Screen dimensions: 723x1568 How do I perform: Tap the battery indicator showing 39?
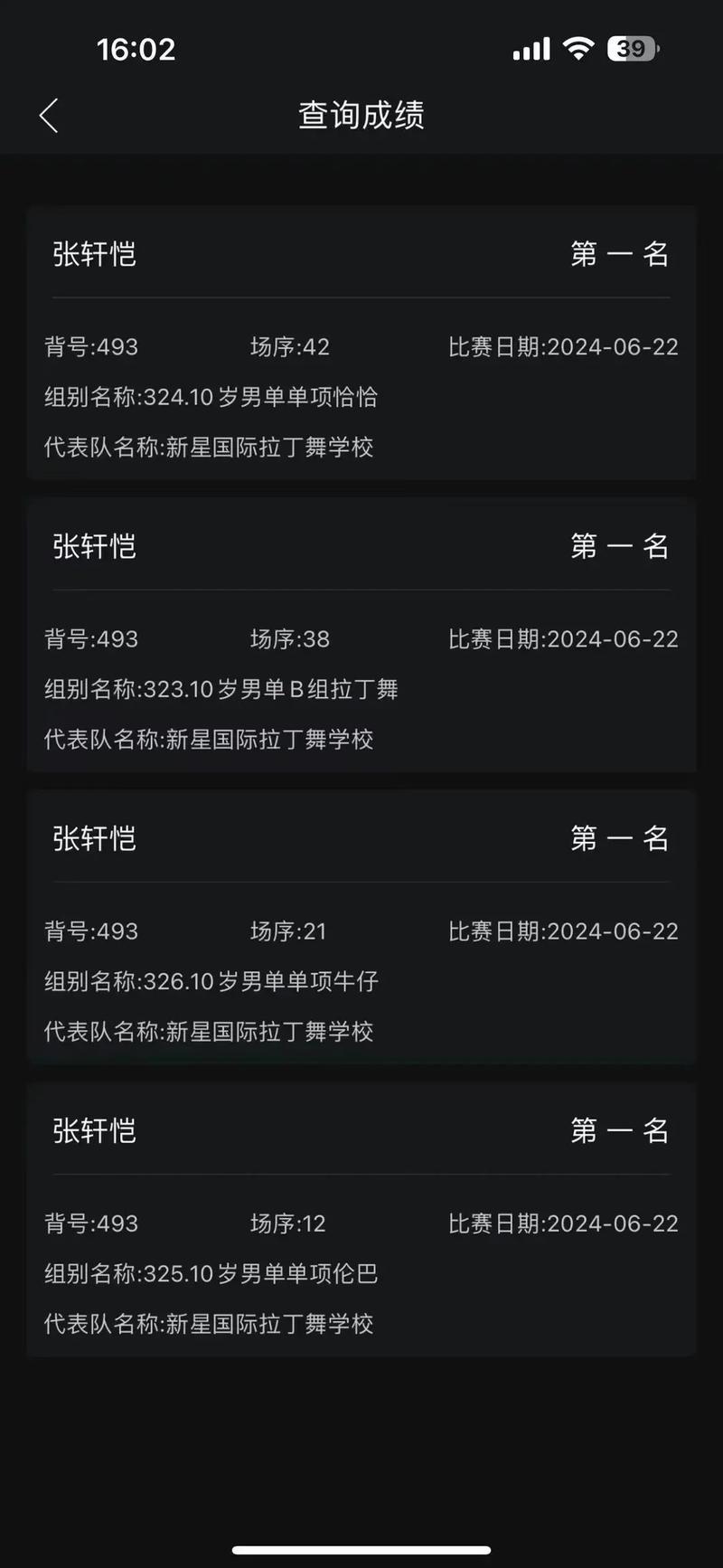pos(635,48)
